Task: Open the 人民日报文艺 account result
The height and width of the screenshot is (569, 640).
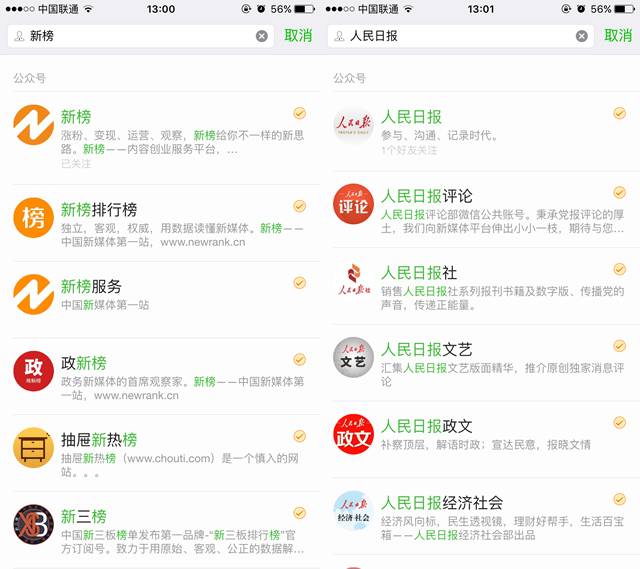Action: point(480,362)
